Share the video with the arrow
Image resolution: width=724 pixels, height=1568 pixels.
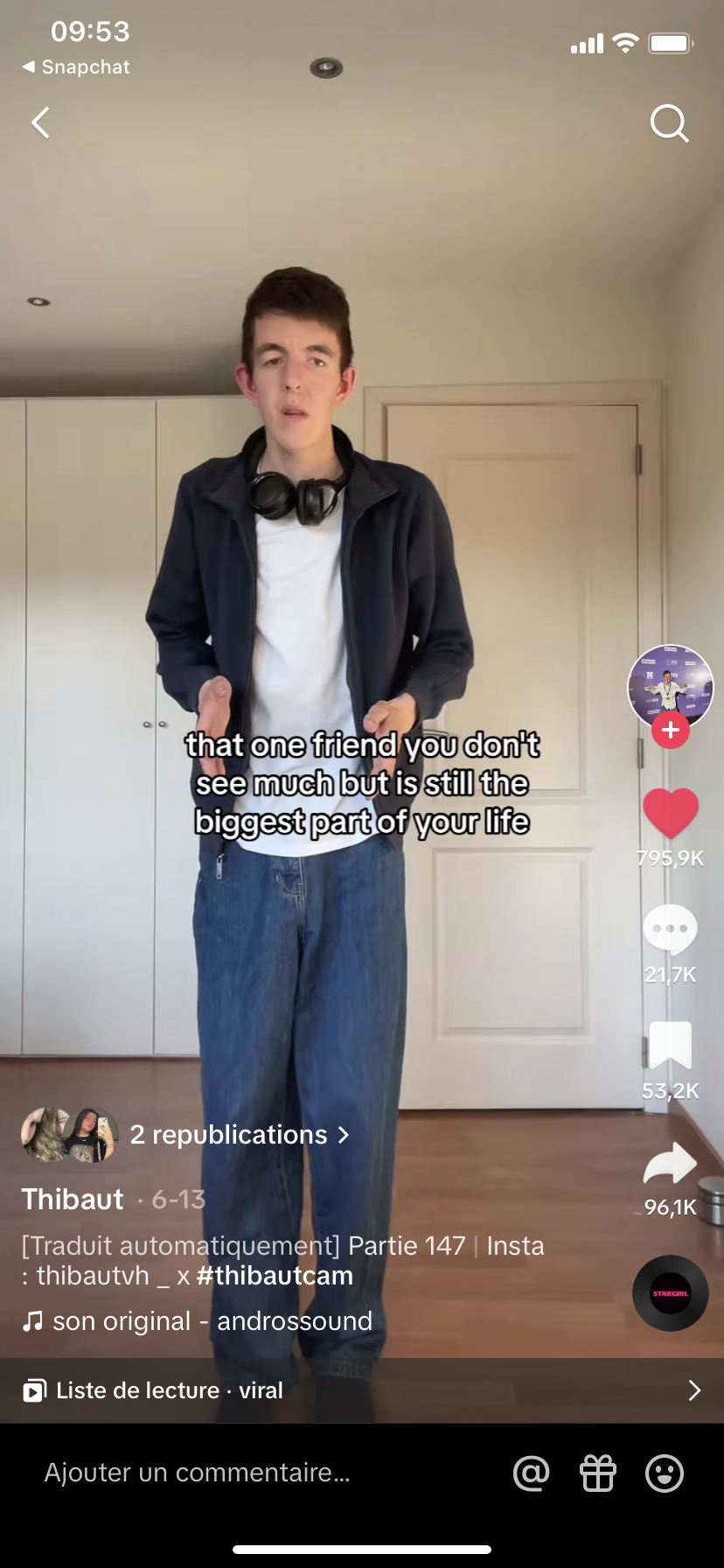[671, 1164]
